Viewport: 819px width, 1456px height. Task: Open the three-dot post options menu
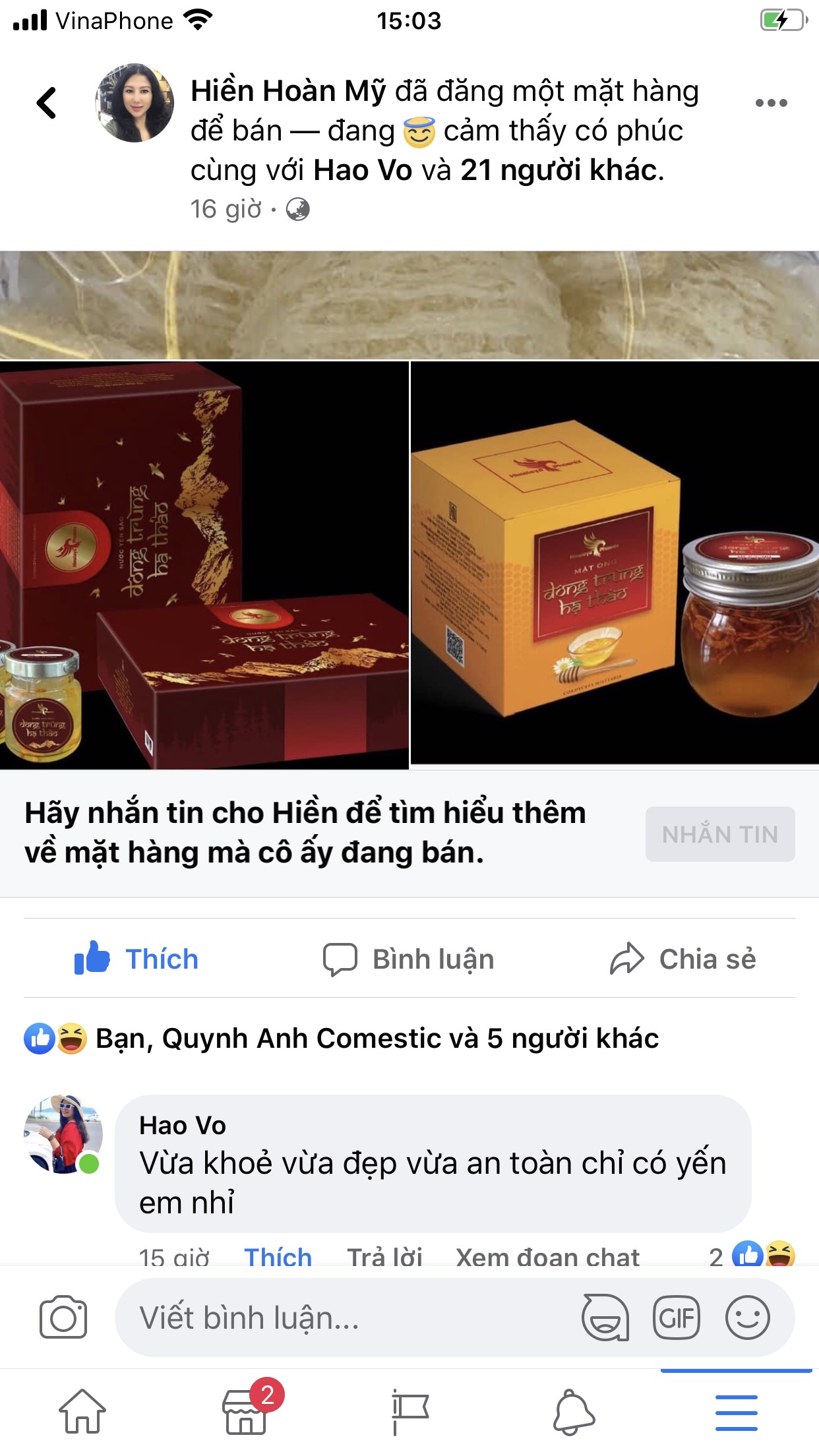(771, 103)
